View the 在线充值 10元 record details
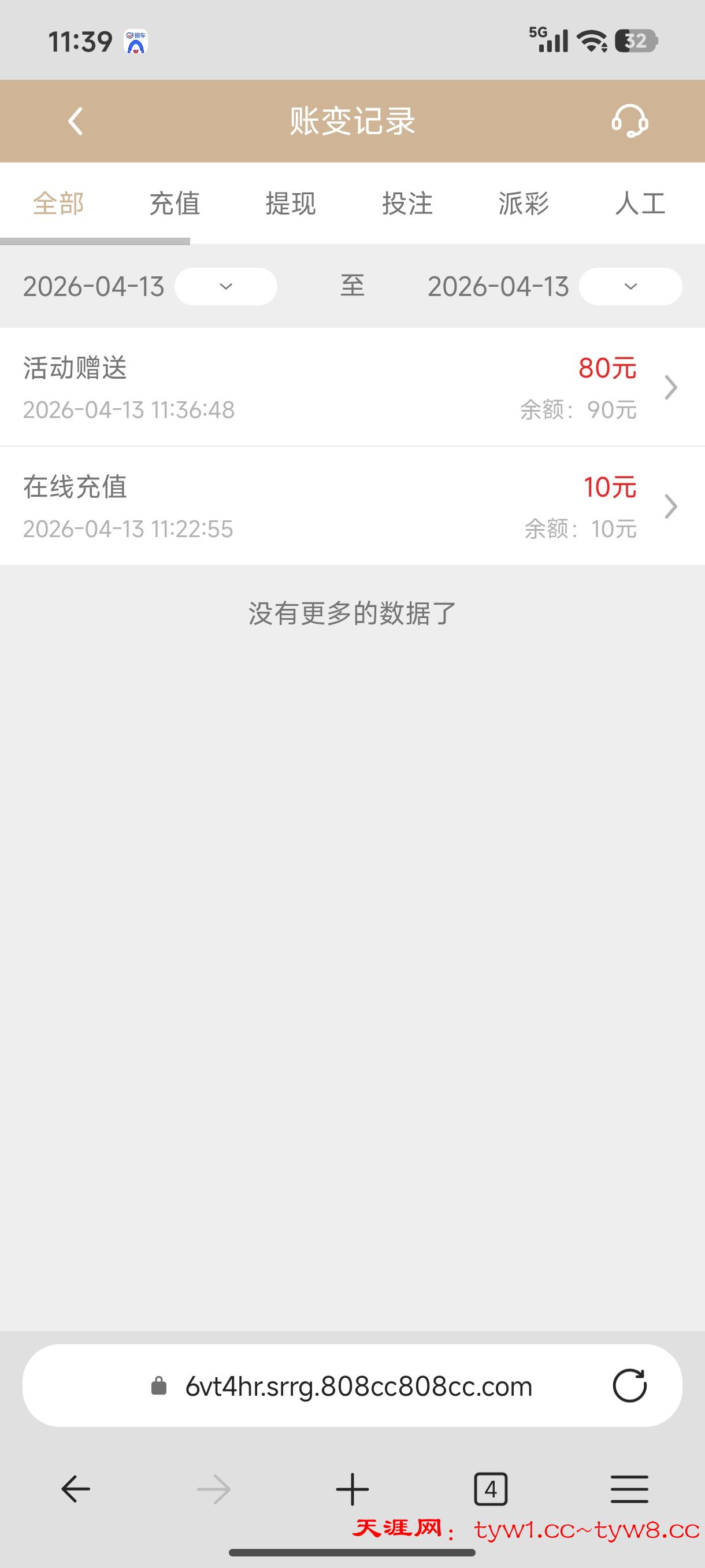 (352, 506)
